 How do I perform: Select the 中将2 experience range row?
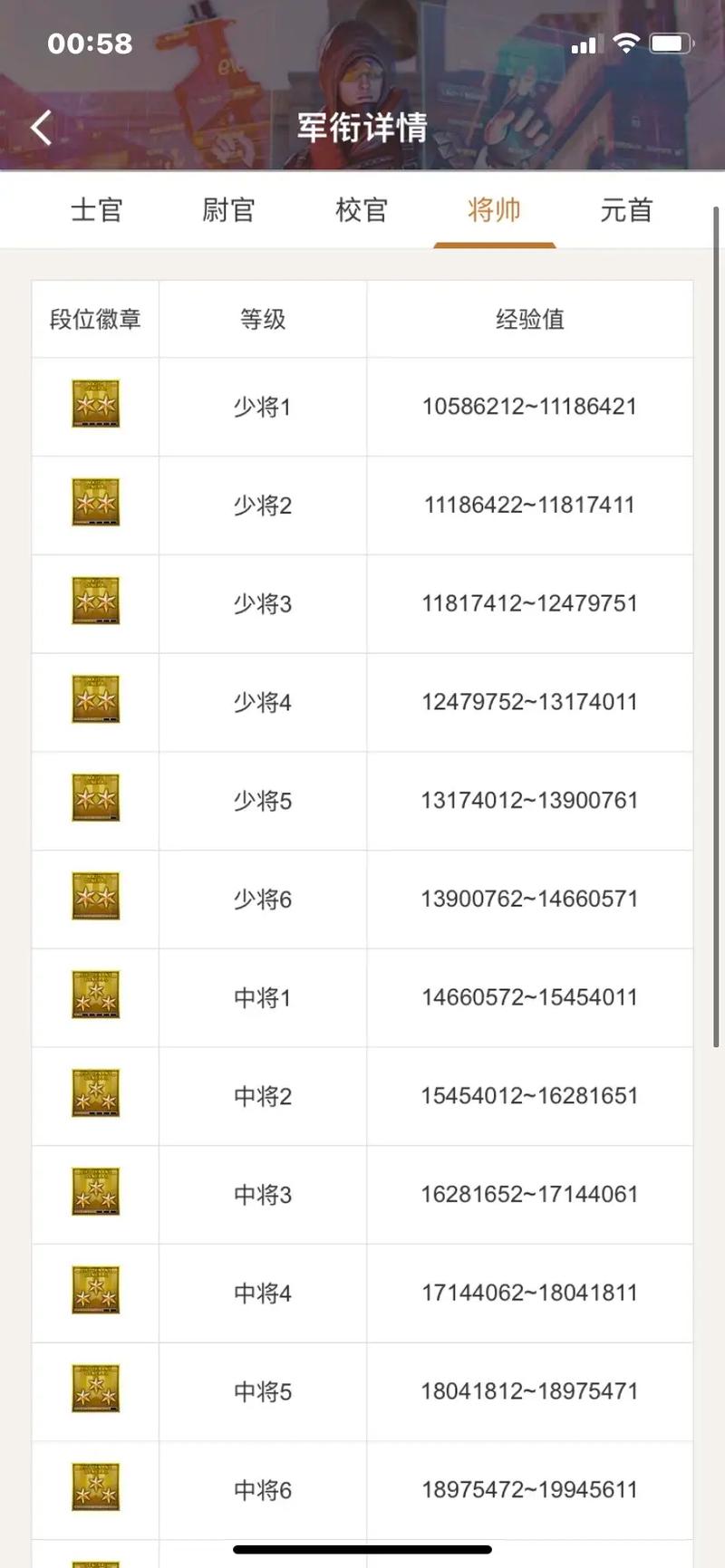529,1096
